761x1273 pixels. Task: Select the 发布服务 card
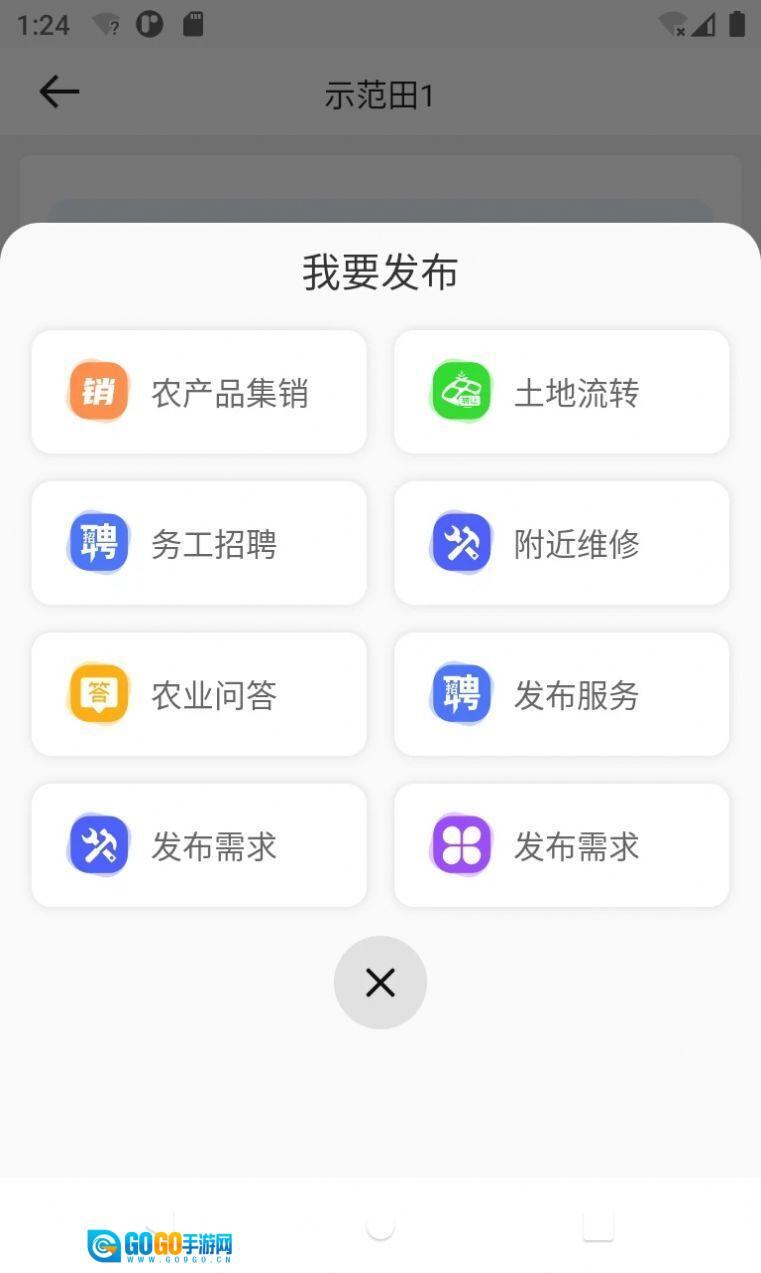point(561,694)
